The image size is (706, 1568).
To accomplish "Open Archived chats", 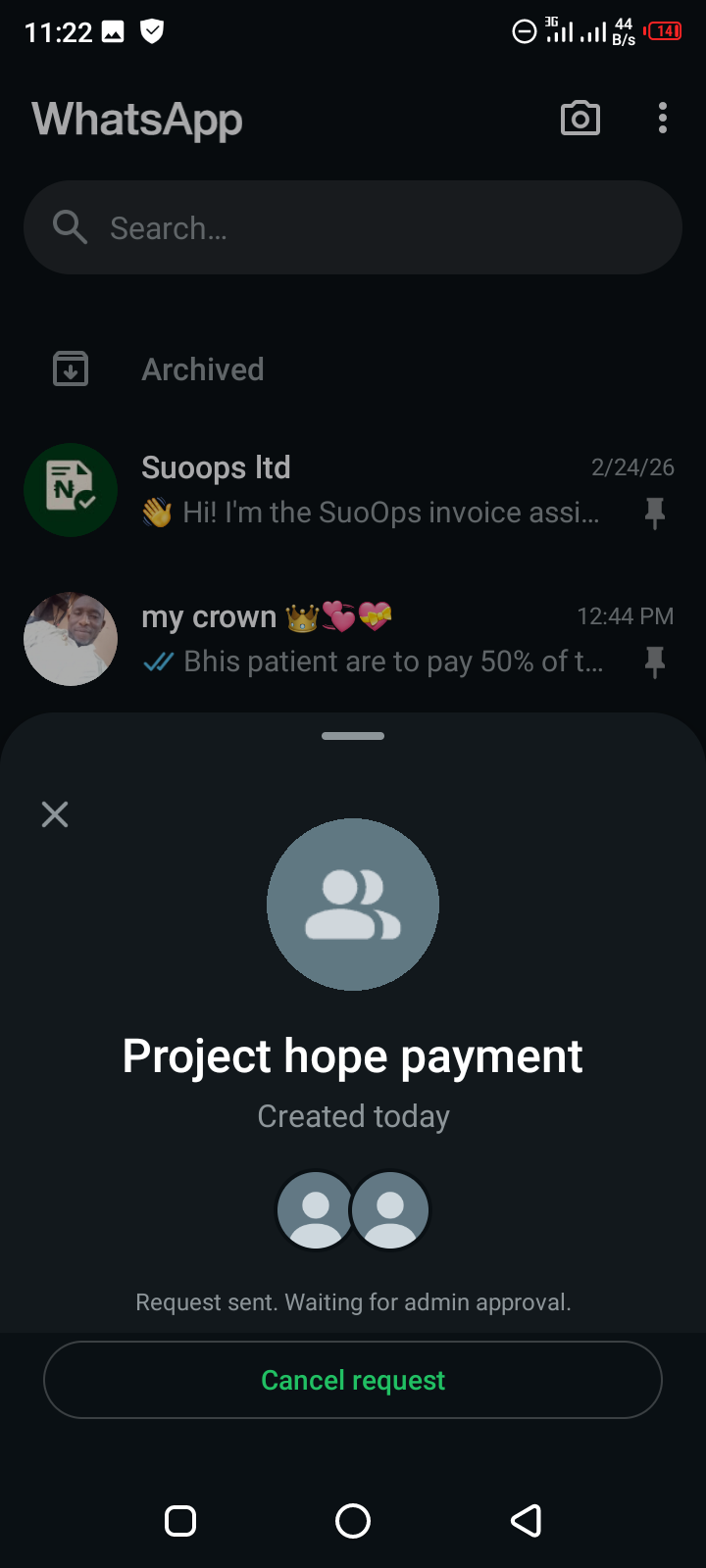I will pyautogui.click(x=202, y=369).
